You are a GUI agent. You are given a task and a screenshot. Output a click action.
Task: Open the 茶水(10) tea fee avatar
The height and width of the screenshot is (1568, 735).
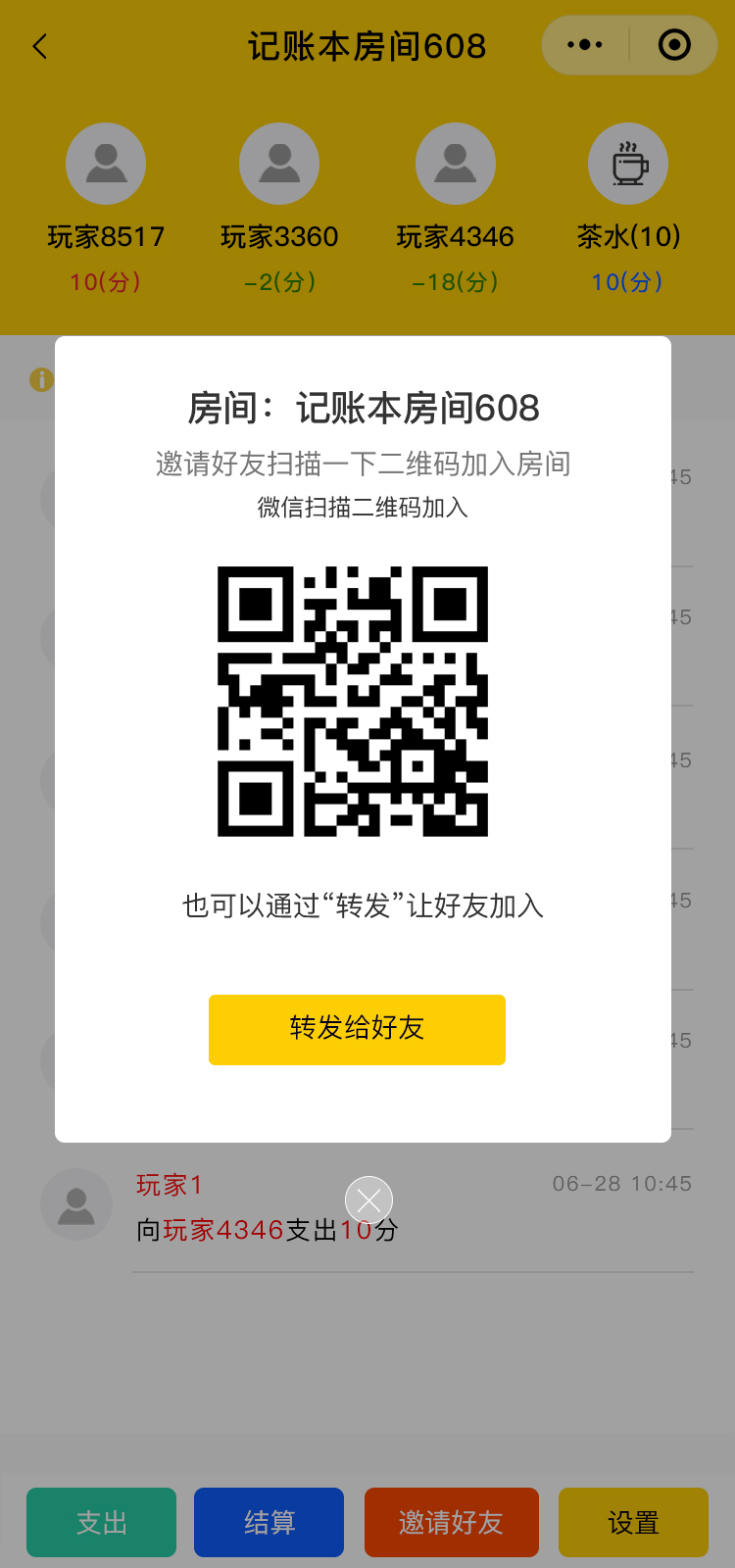point(628,164)
